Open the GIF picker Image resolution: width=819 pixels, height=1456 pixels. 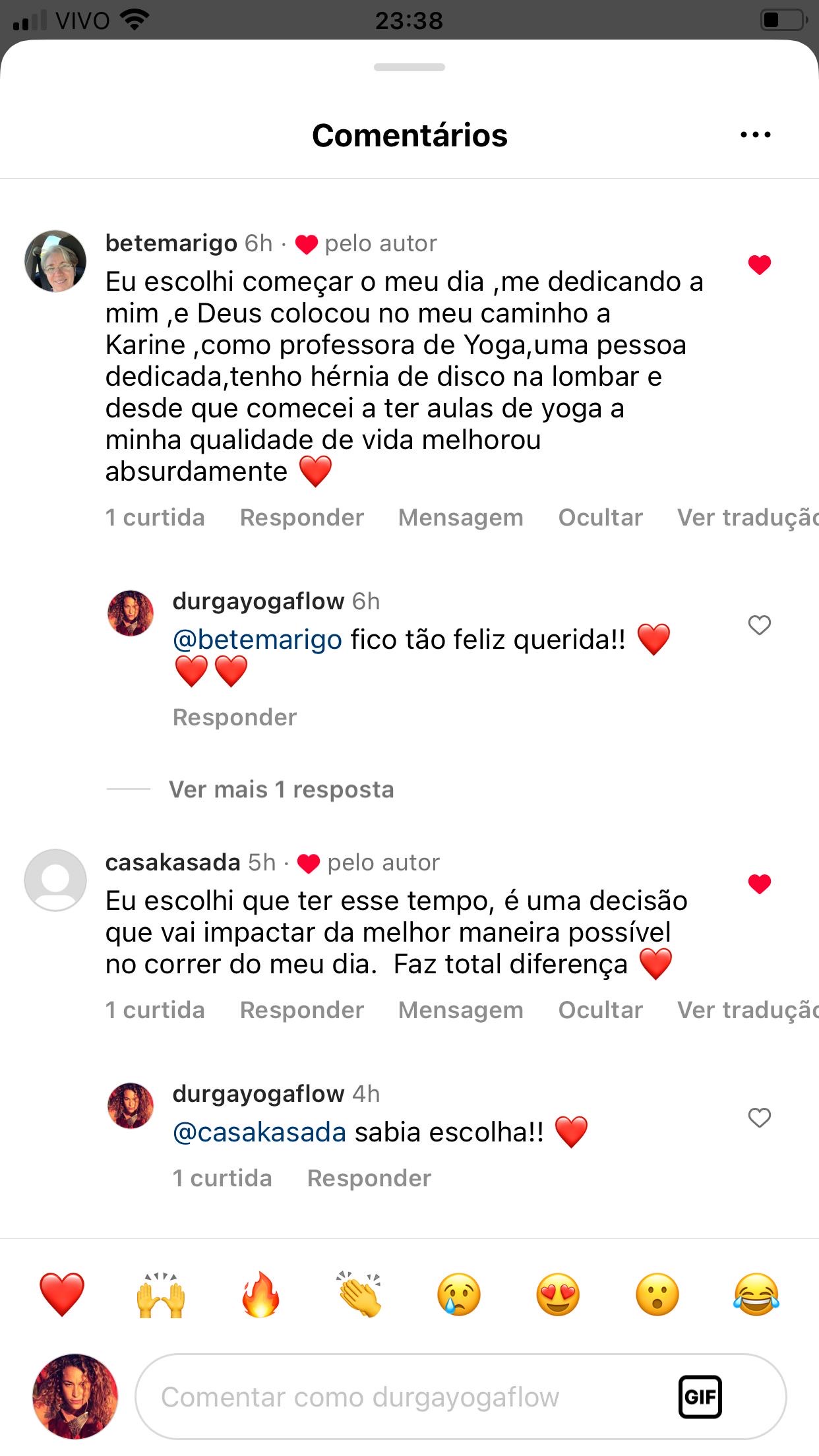click(700, 1397)
